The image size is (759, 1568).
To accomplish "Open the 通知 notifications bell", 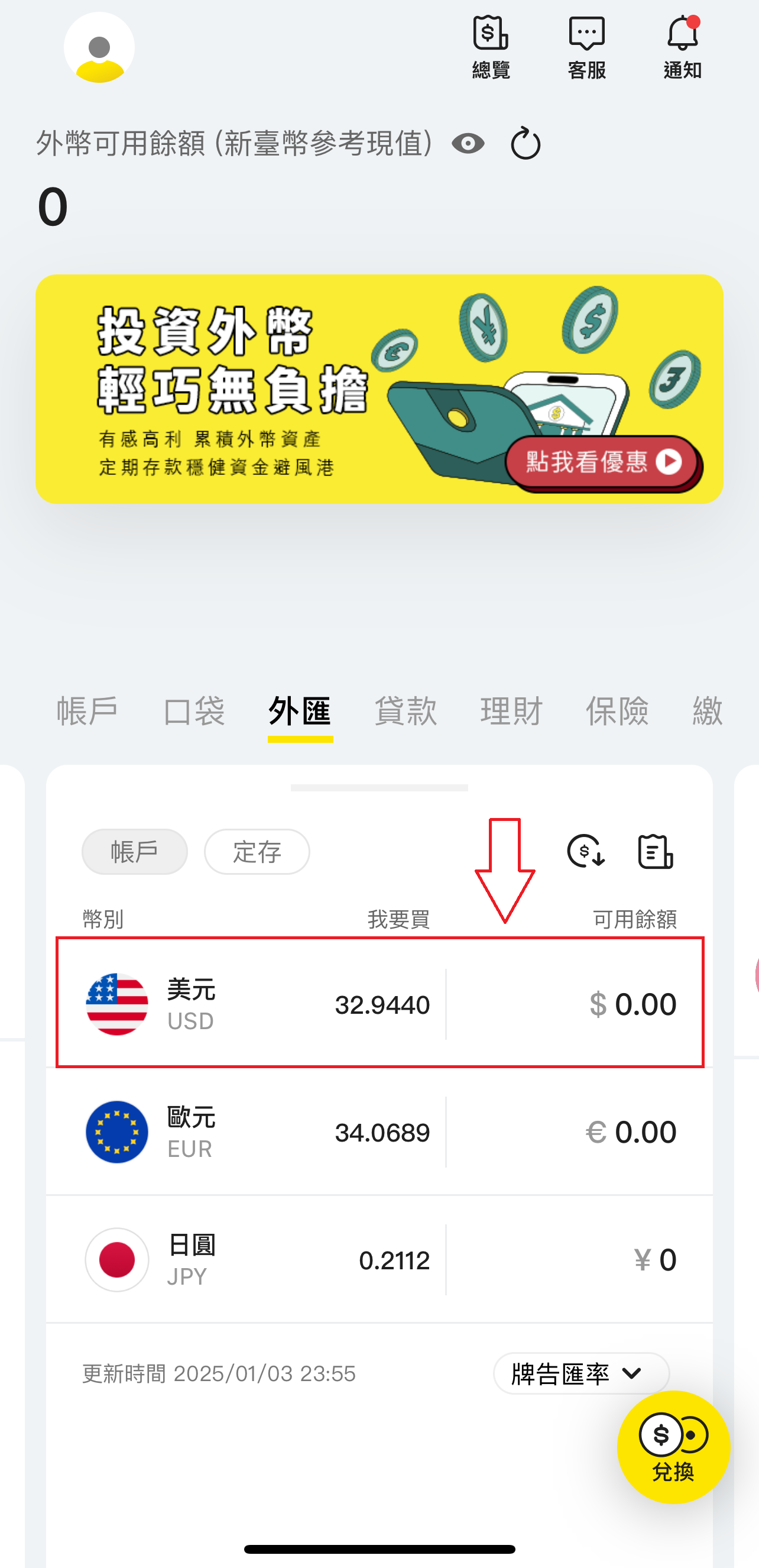I will point(682,47).
